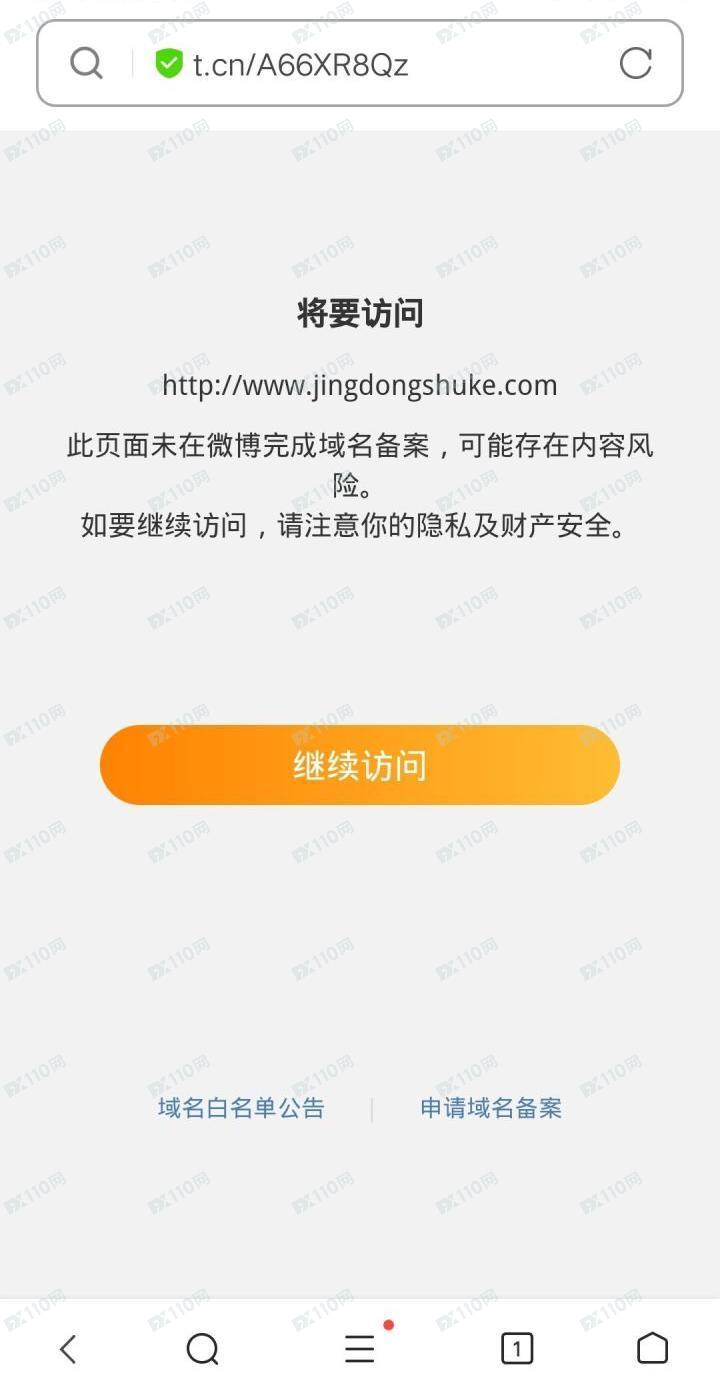Tap the 继续访问 button
720x1399 pixels.
(x=360, y=765)
